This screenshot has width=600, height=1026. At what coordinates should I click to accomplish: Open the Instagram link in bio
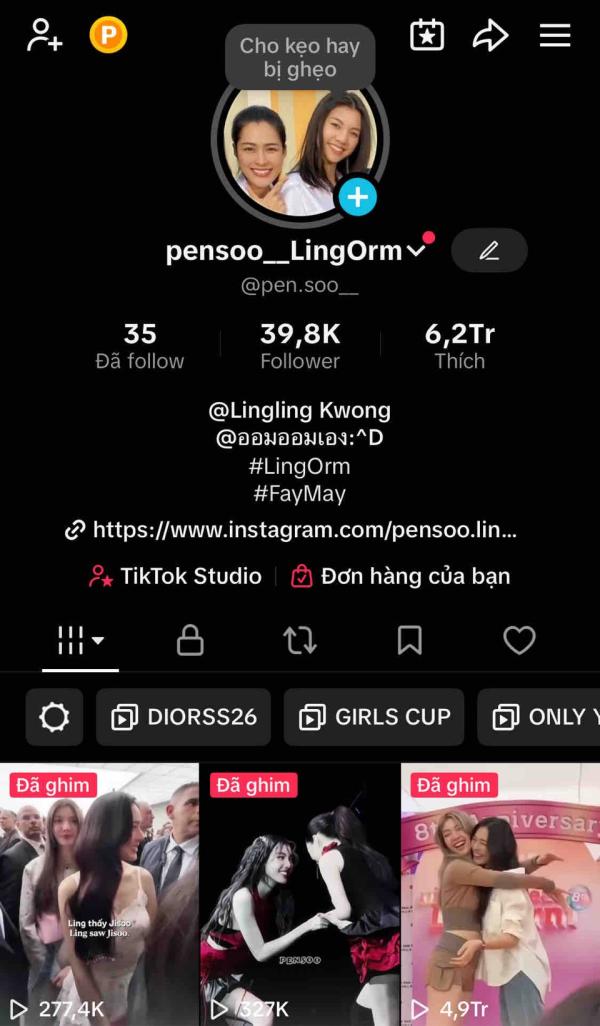[x=291, y=530]
